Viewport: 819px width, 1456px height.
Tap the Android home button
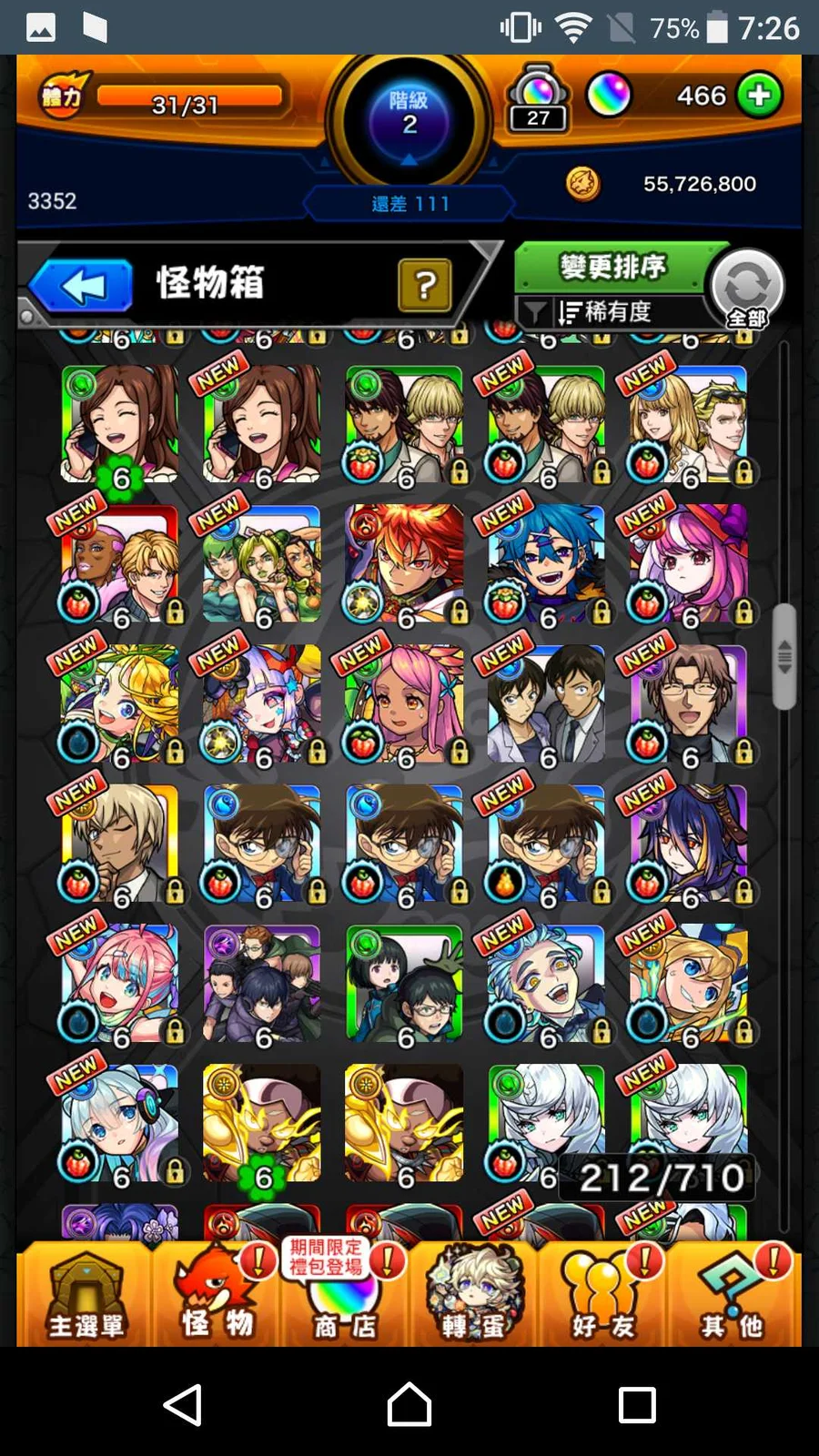(x=409, y=1404)
